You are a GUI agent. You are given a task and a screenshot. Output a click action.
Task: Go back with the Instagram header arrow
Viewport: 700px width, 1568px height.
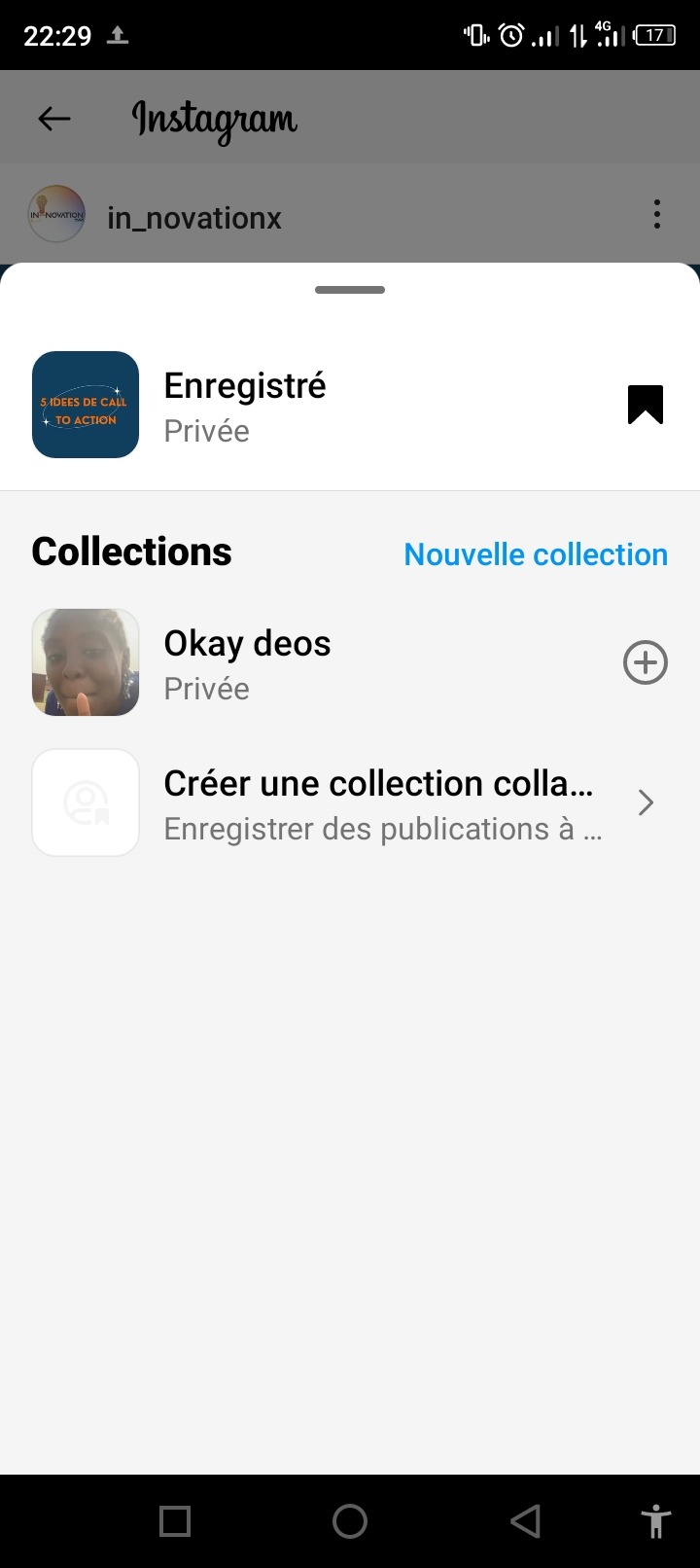[54, 119]
